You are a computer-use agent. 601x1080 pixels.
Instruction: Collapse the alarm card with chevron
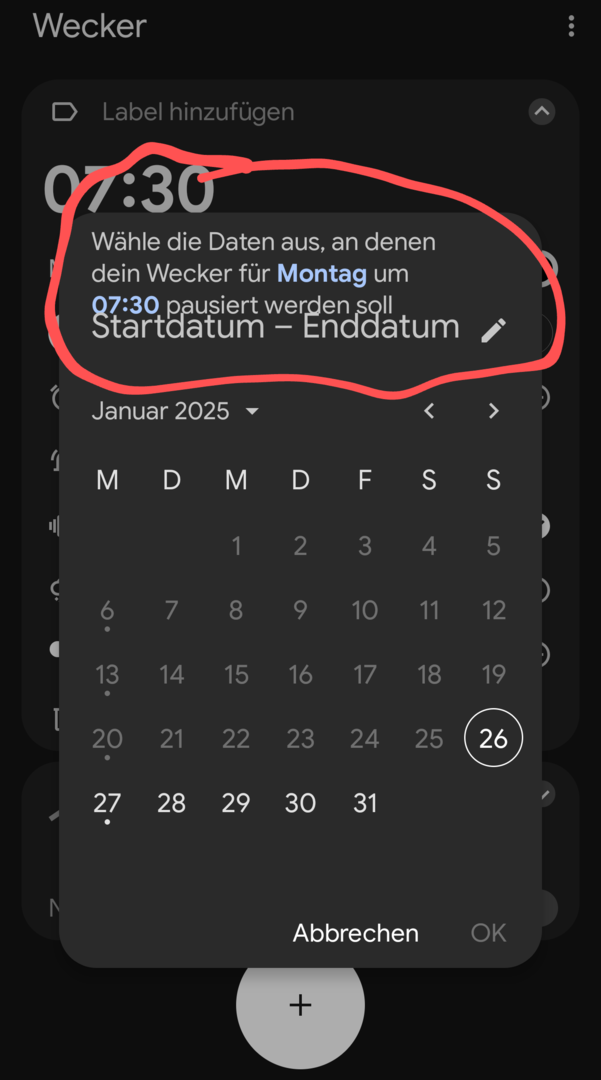click(541, 111)
